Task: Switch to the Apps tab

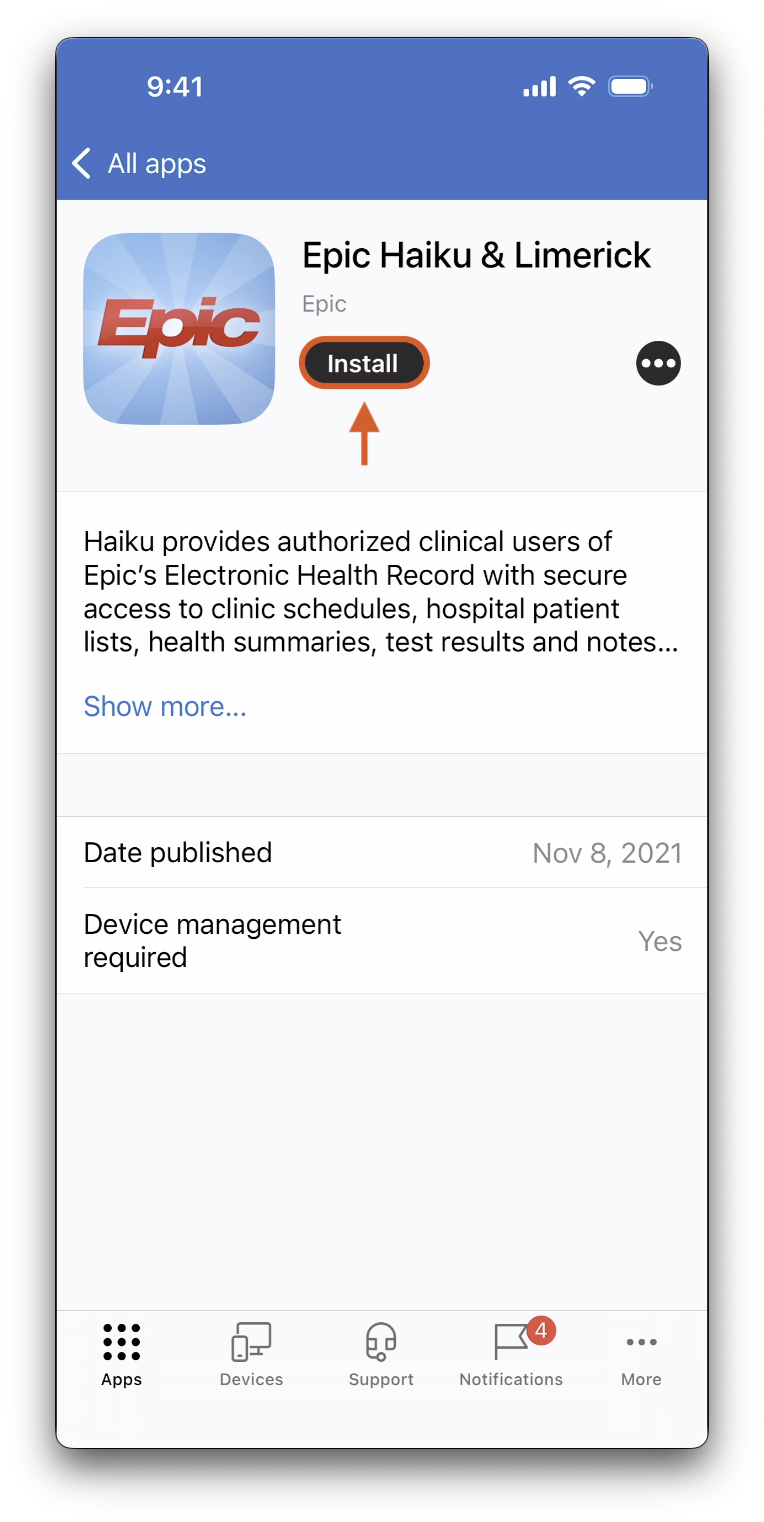Action: (121, 1355)
